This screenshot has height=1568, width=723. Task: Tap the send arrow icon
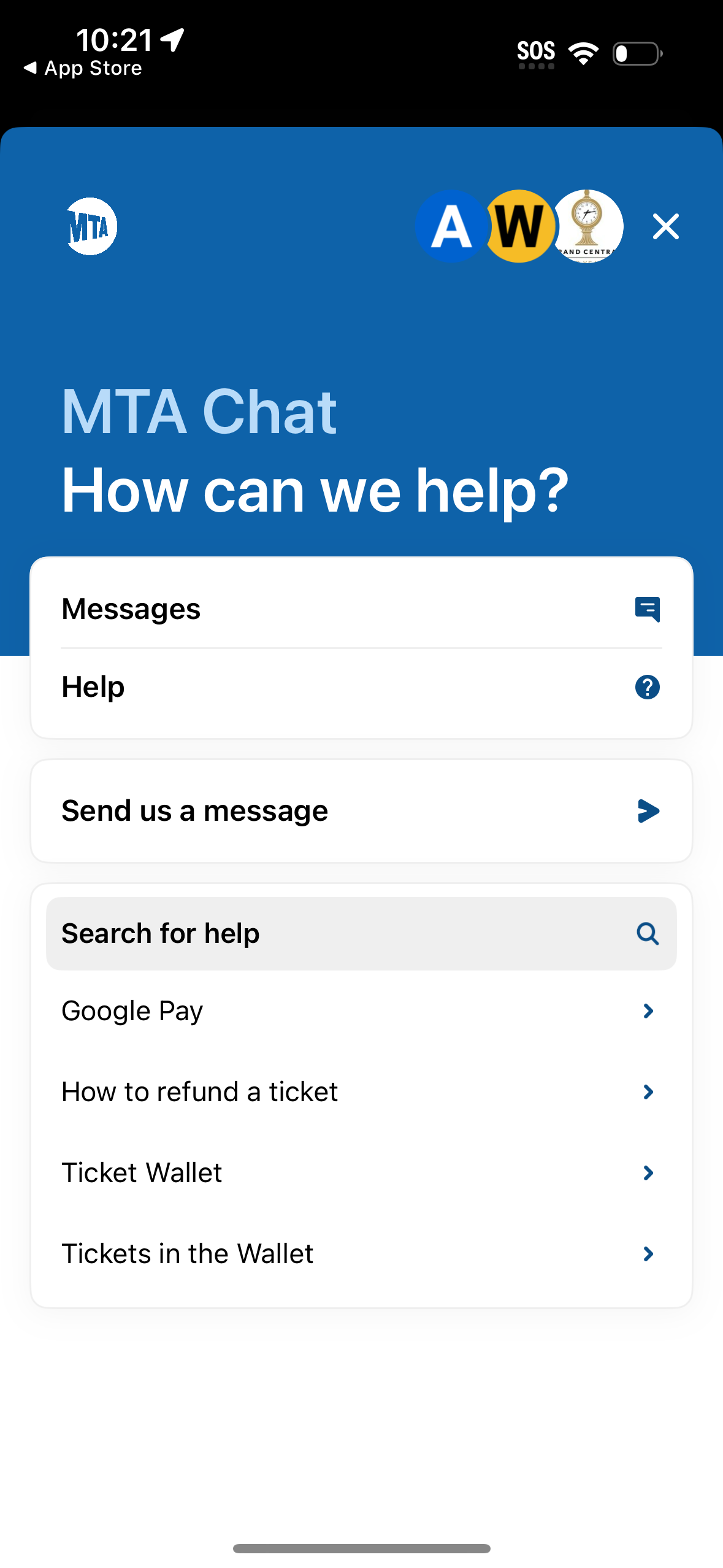click(x=648, y=810)
